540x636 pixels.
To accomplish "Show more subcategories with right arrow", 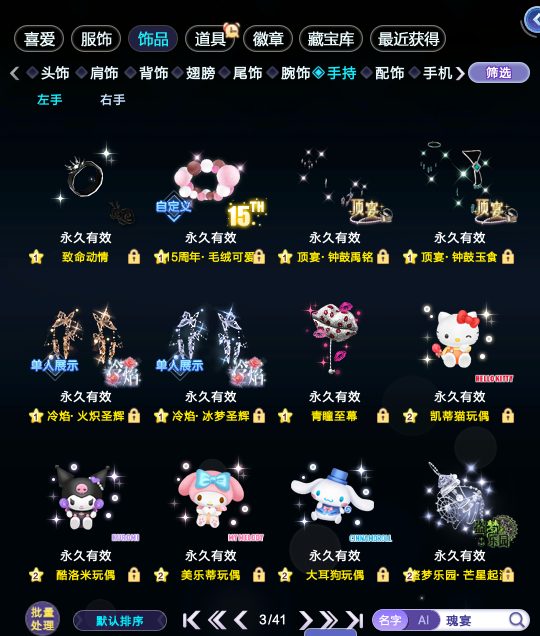I will [460, 73].
